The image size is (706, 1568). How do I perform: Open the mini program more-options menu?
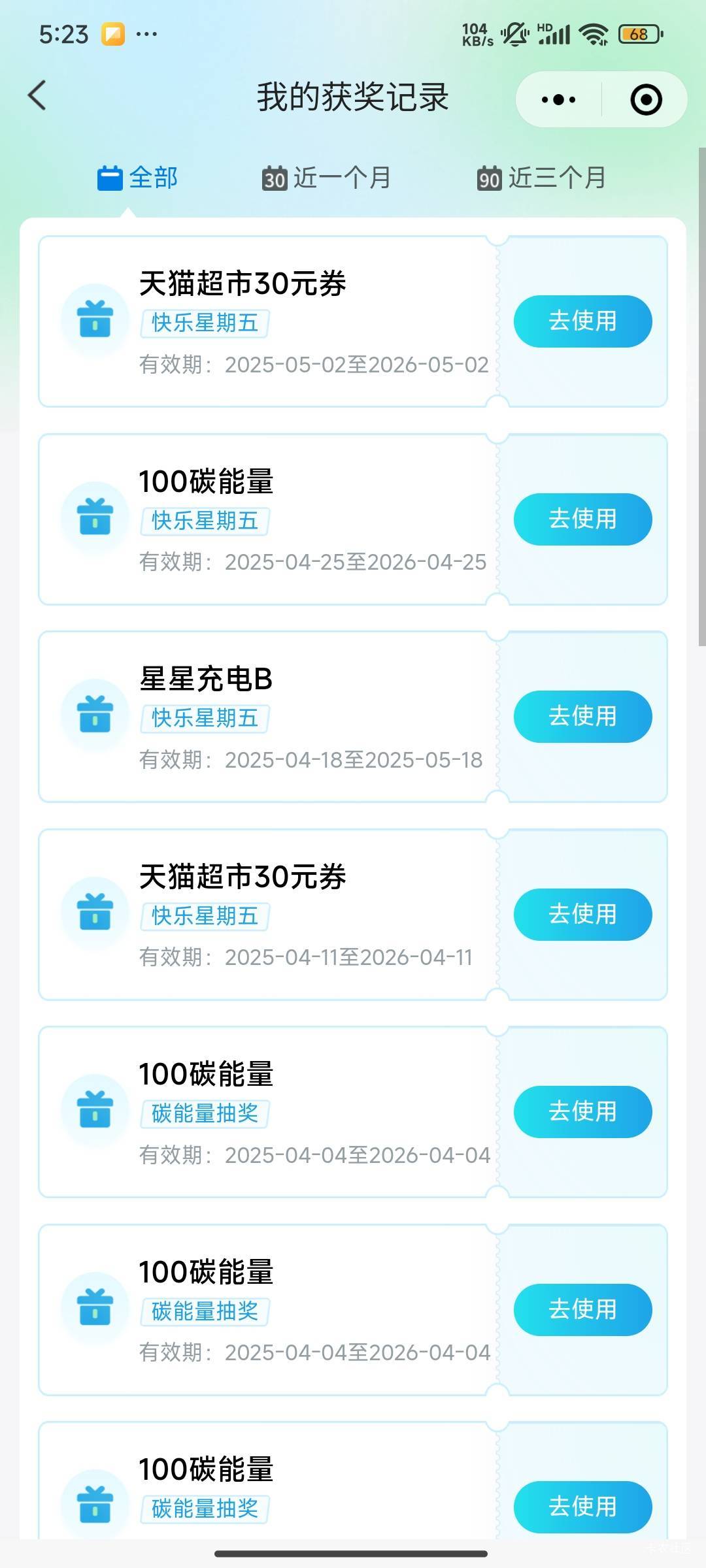(559, 99)
